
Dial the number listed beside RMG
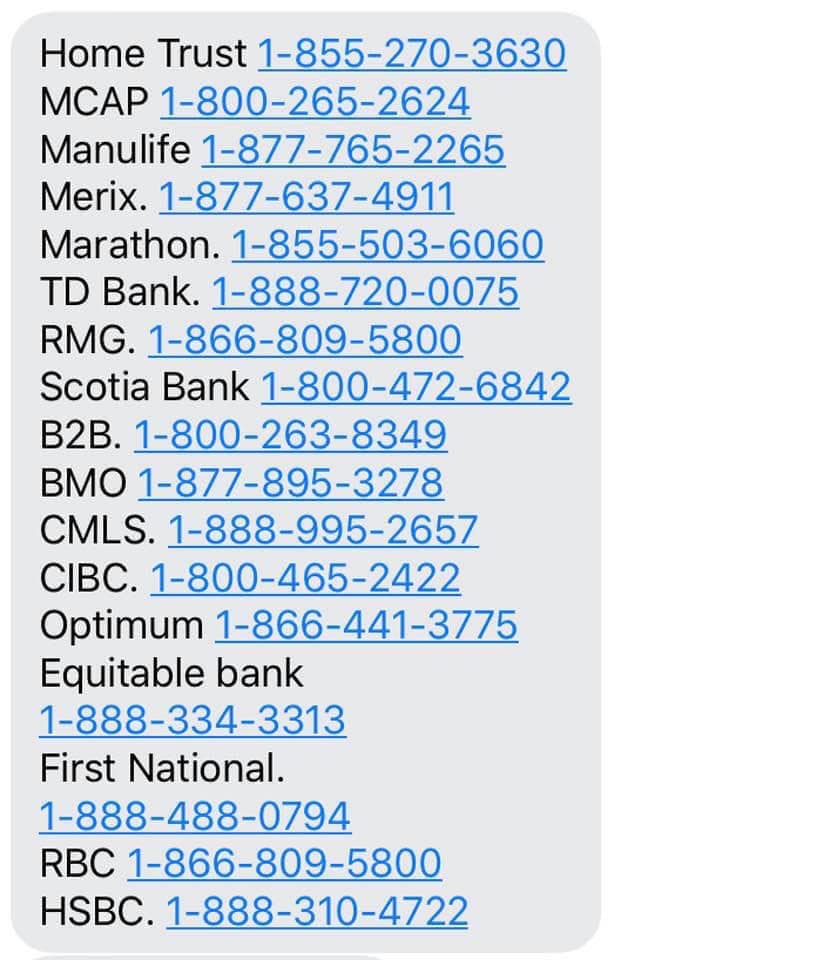(x=305, y=340)
